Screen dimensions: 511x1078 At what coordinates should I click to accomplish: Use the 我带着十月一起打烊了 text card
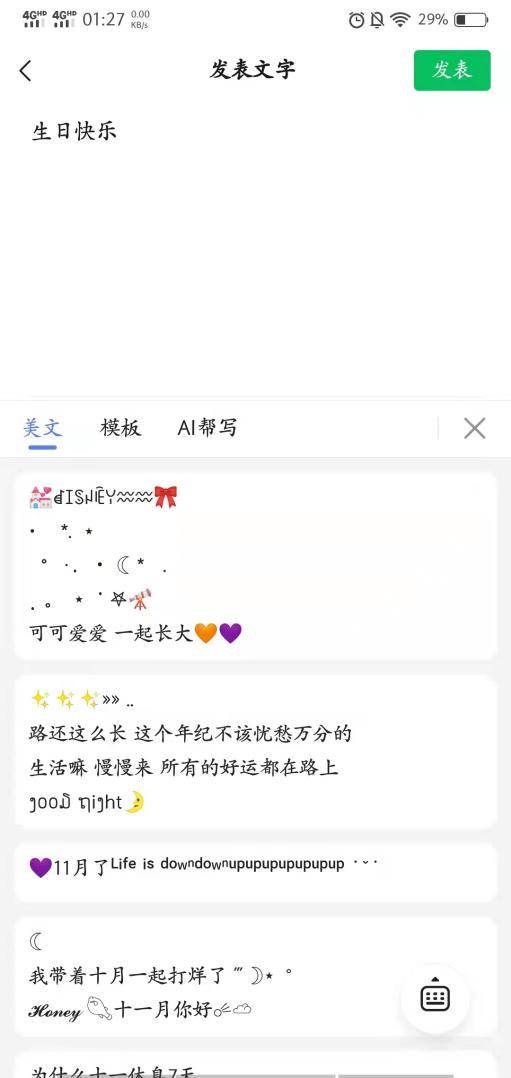click(255, 976)
